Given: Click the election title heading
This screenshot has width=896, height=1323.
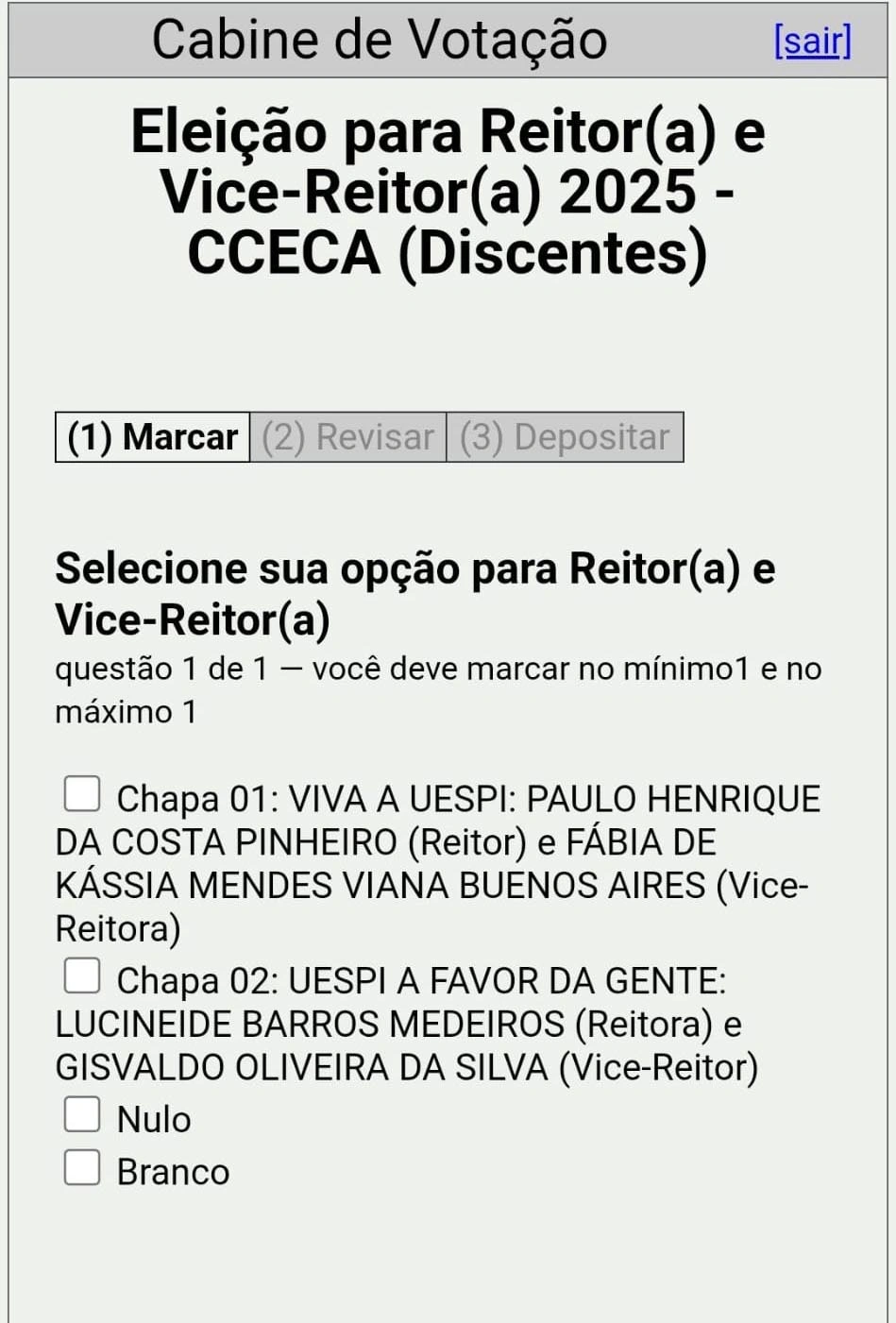Looking at the screenshot, I should [448, 192].
